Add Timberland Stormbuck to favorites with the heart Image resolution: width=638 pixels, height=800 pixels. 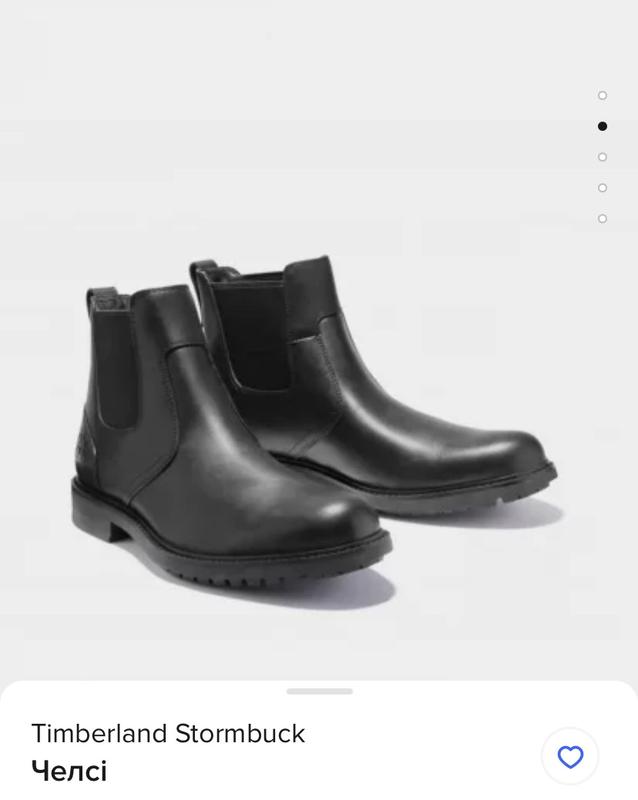pyautogui.click(x=570, y=757)
